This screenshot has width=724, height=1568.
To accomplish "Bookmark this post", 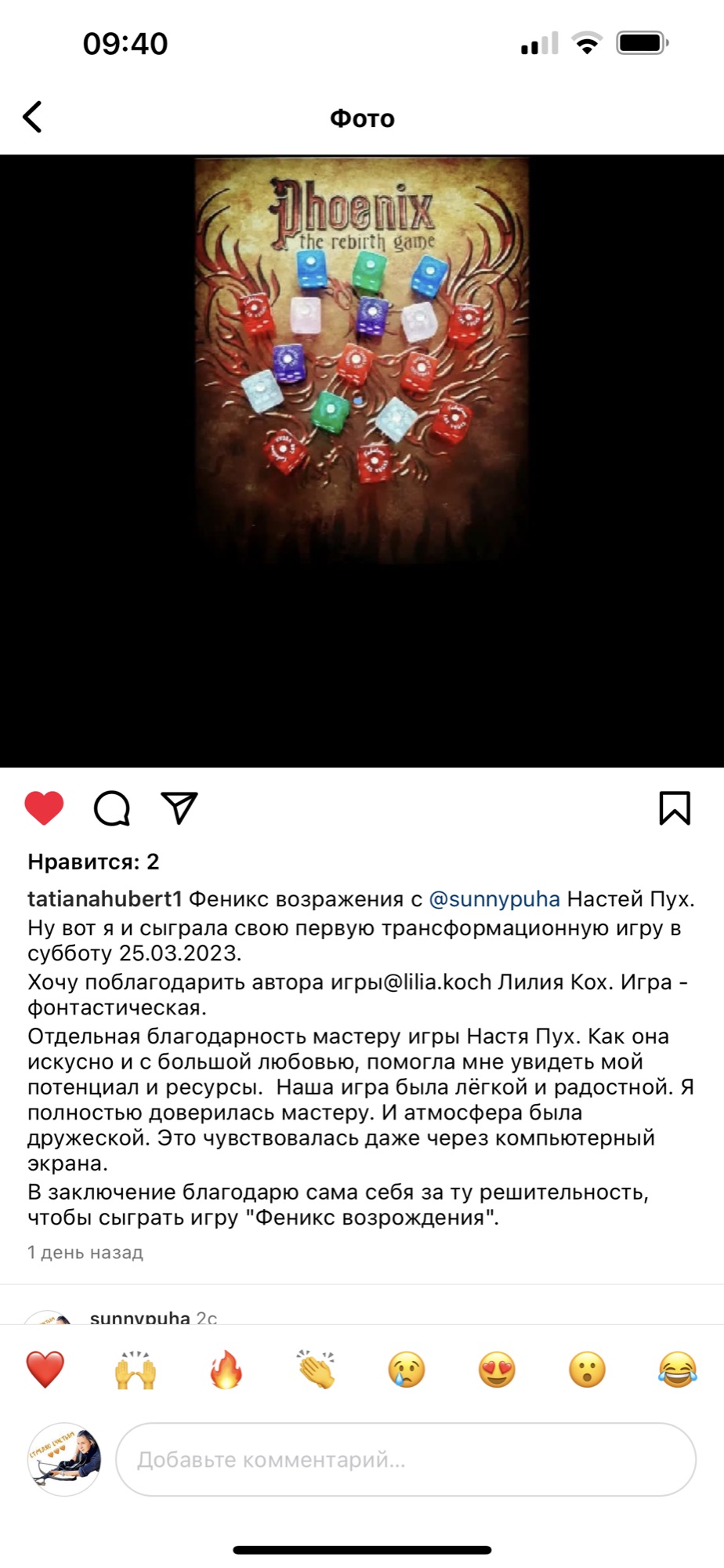I will point(674,808).
